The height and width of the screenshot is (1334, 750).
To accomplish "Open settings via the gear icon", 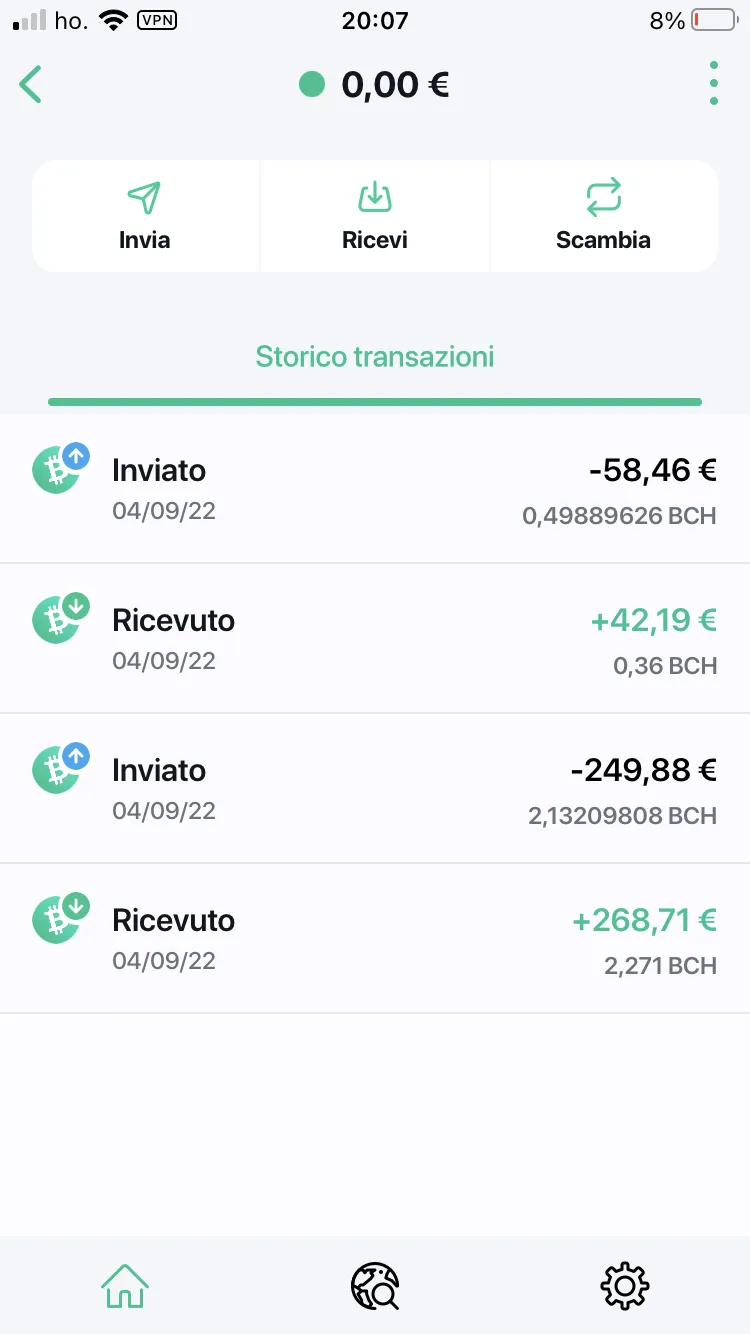I will coord(625,1285).
